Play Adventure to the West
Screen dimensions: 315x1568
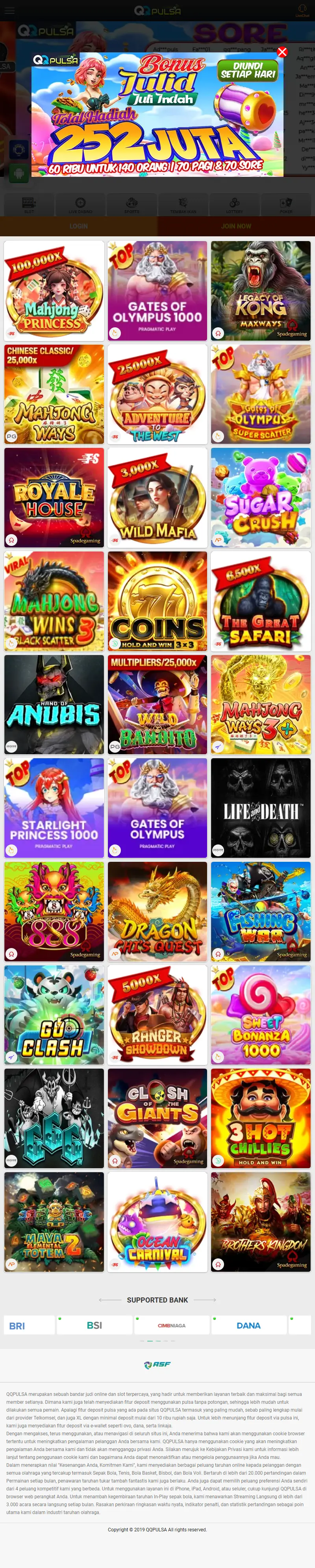157,394
